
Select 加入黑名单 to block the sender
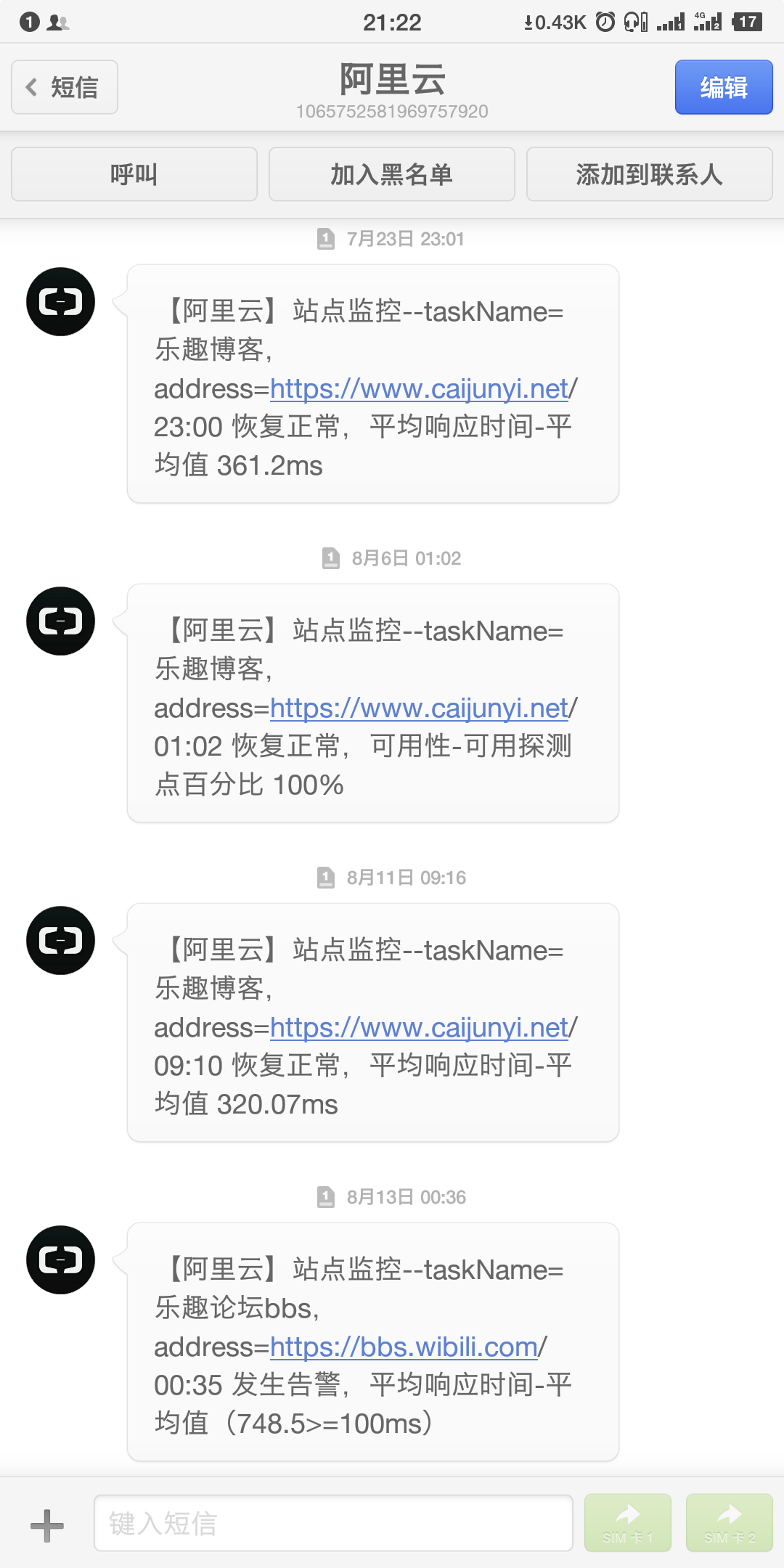392,174
